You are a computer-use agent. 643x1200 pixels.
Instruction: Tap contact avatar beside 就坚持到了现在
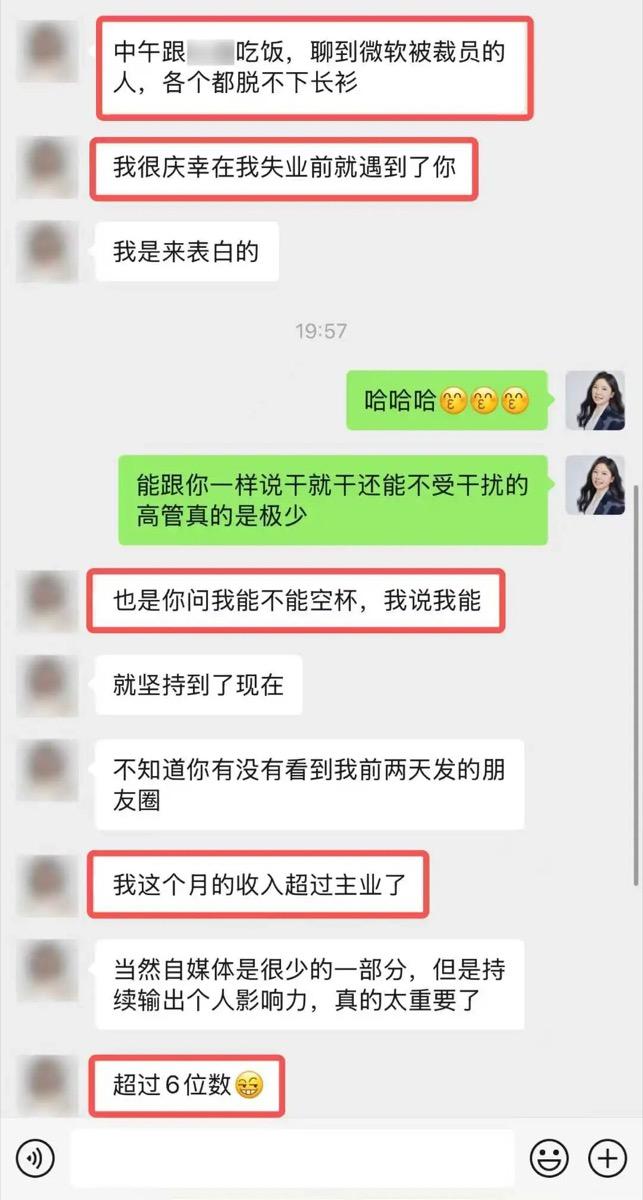point(48,686)
